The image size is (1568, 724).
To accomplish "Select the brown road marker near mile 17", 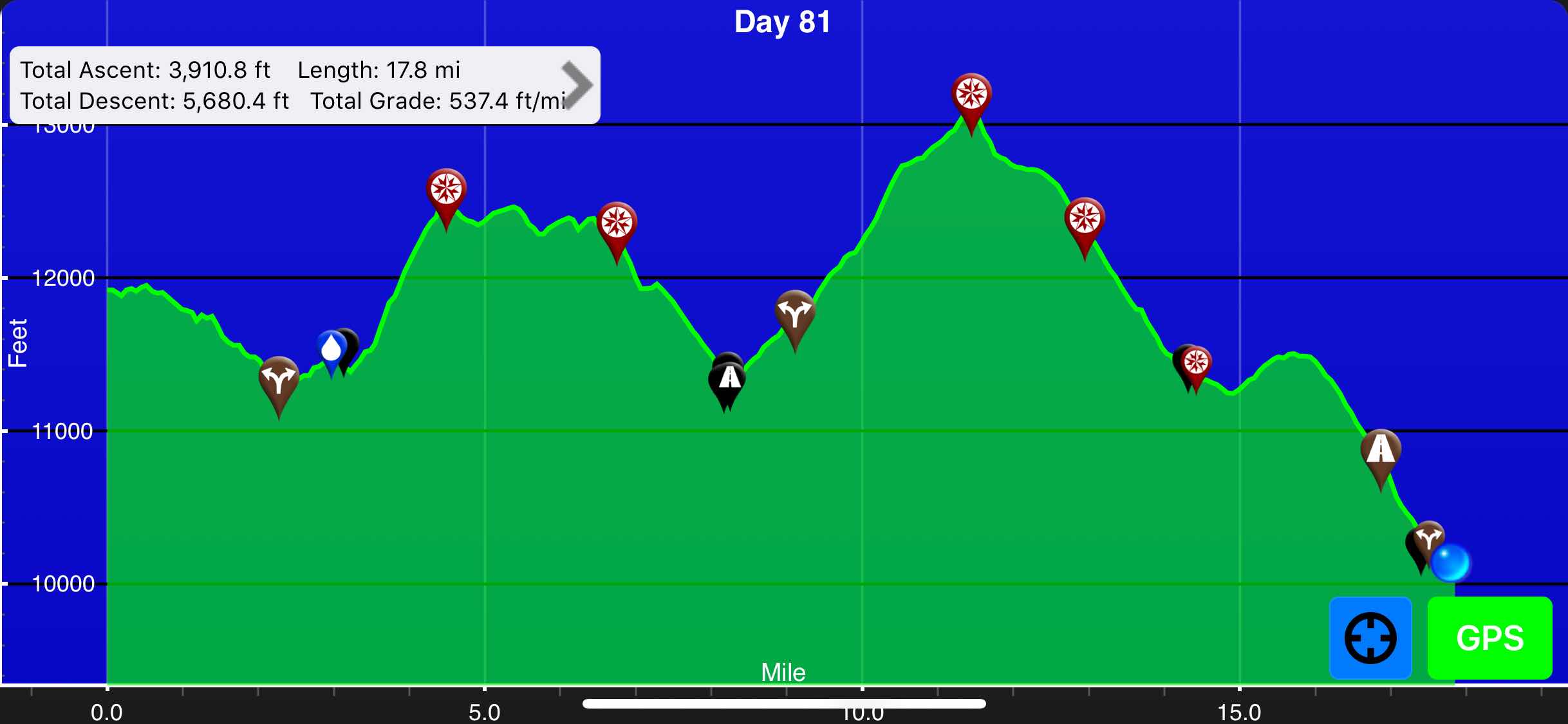I will pos(1381,450).
